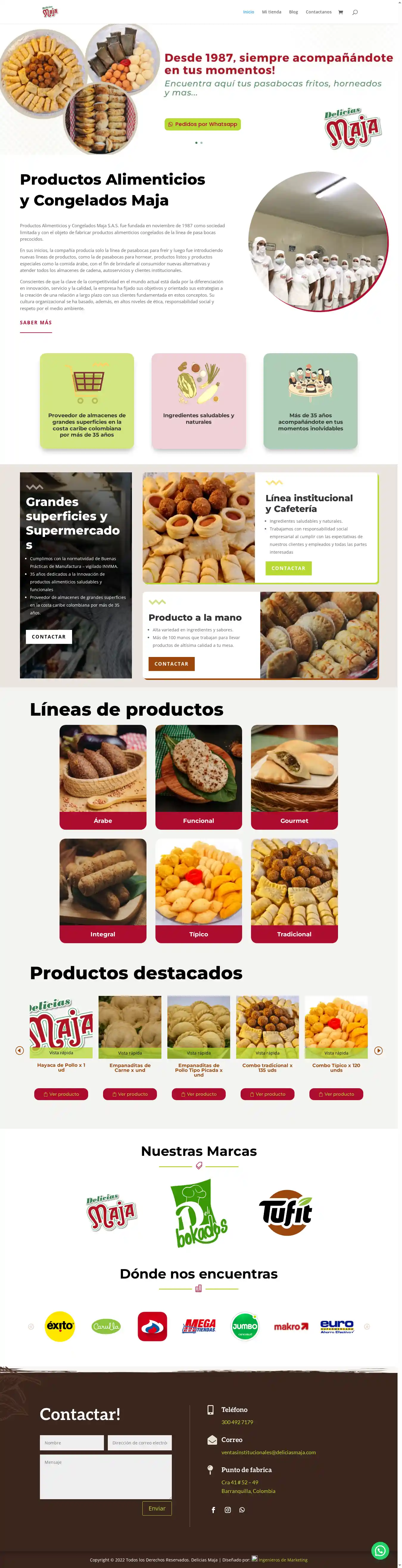The width and height of the screenshot is (402, 1568).
Task: Follow the SABER MÁS link
Action: [x=36, y=323]
